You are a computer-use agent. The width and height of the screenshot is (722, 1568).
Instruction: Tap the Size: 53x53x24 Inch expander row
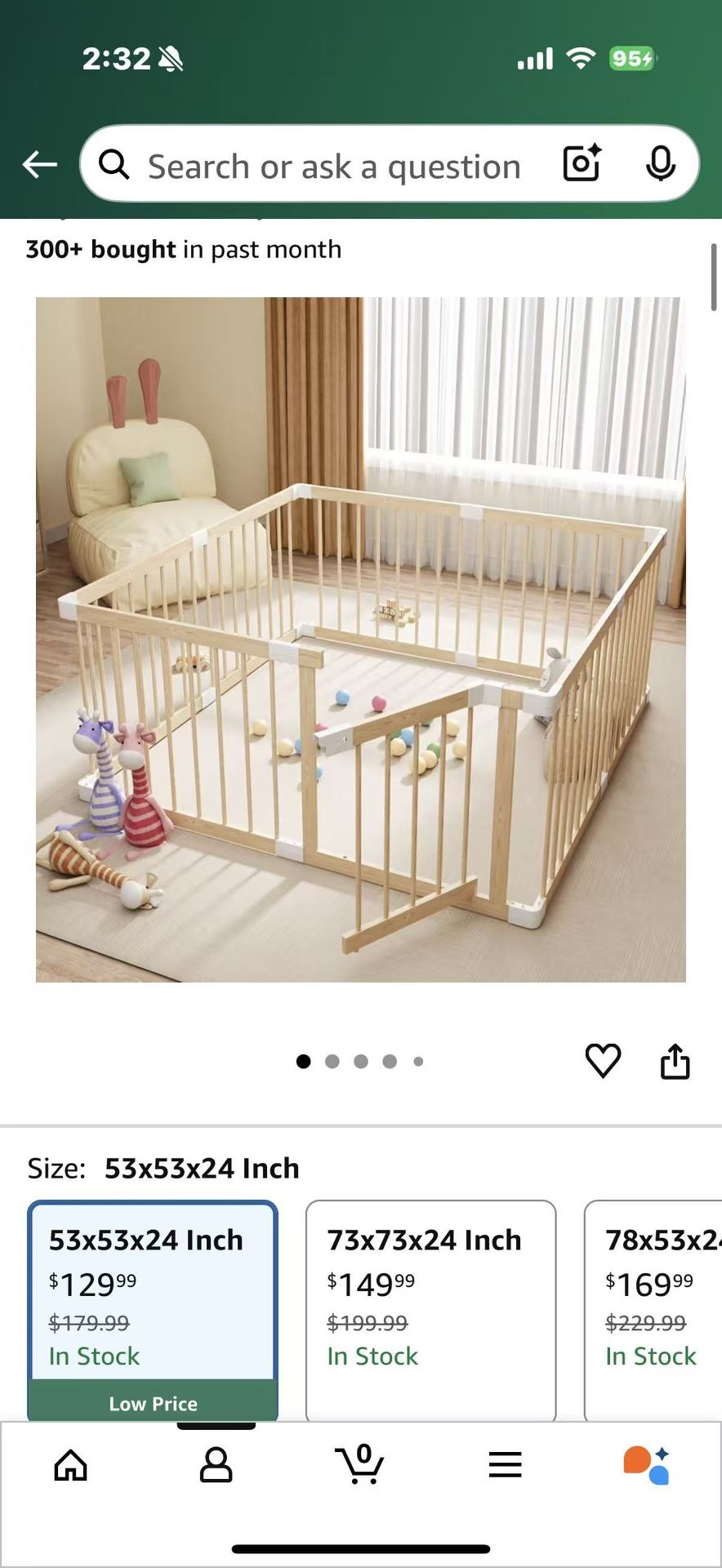pyautogui.click(x=163, y=1168)
